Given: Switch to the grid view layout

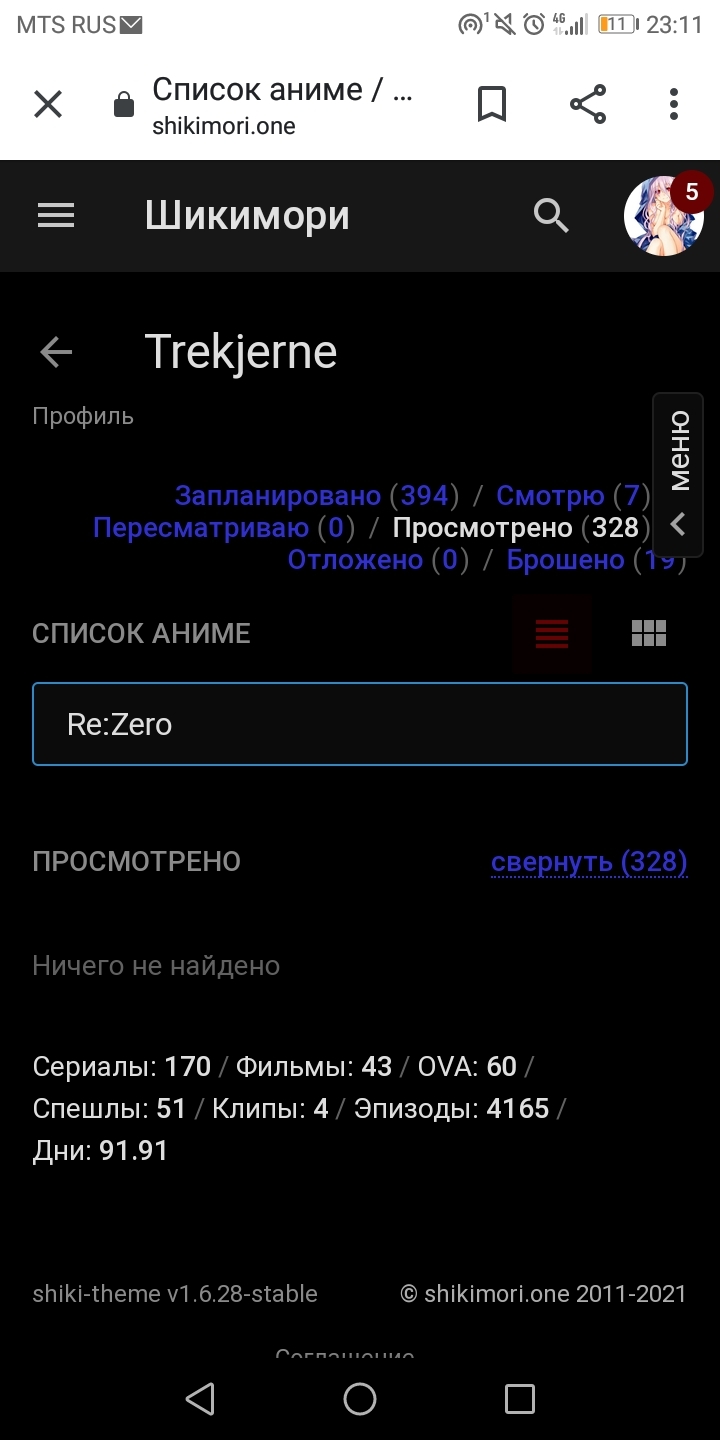Looking at the screenshot, I should coord(649,633).
